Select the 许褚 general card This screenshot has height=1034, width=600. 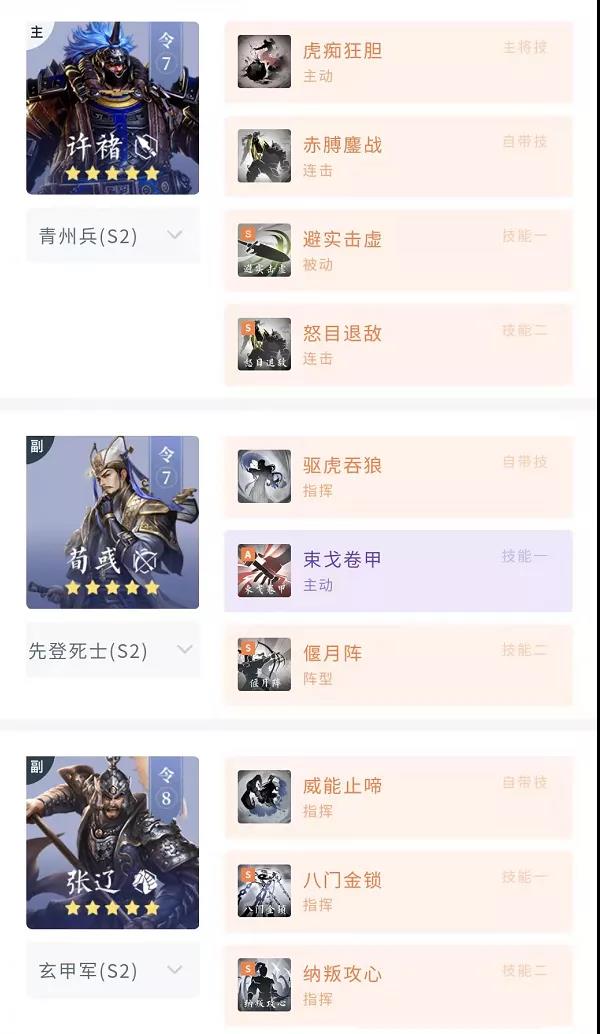pos(113,108)
